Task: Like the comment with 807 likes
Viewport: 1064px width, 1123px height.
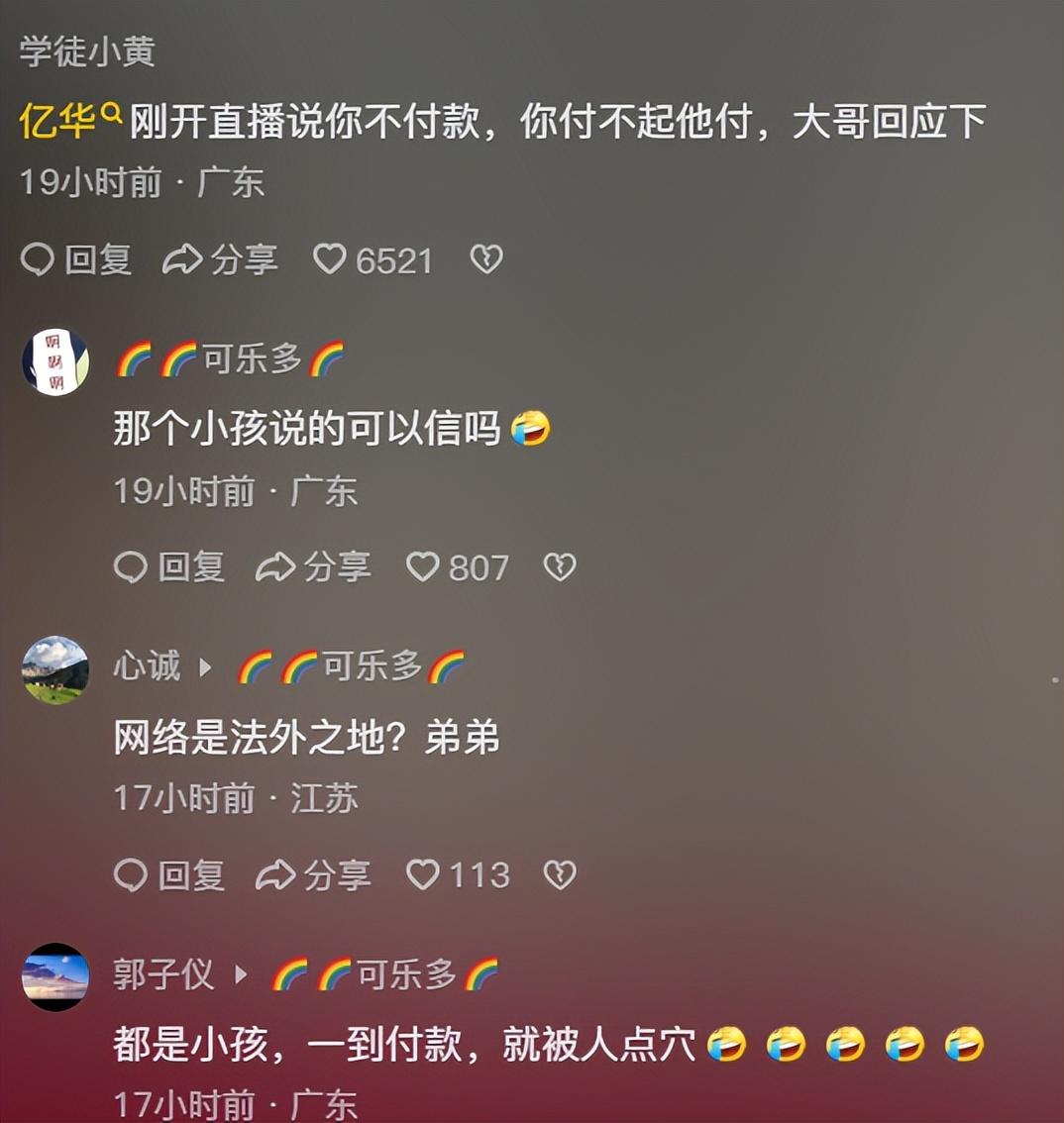Action: (x=457, y=567)
